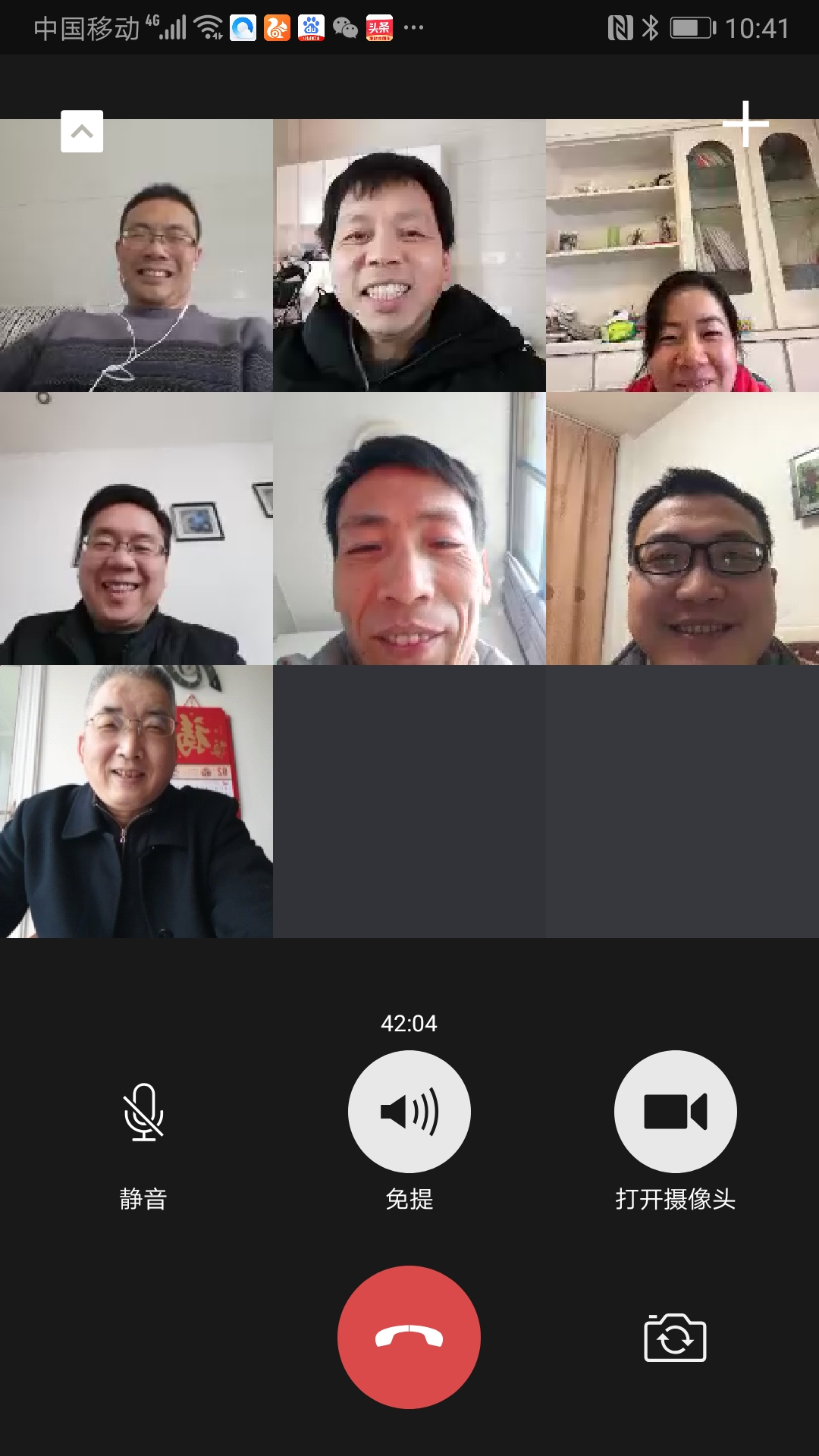Image resolution: width=819 pixels, height=1456 pixels.
Task: Mute the microphone (静音)
Action: (143, 1112)
